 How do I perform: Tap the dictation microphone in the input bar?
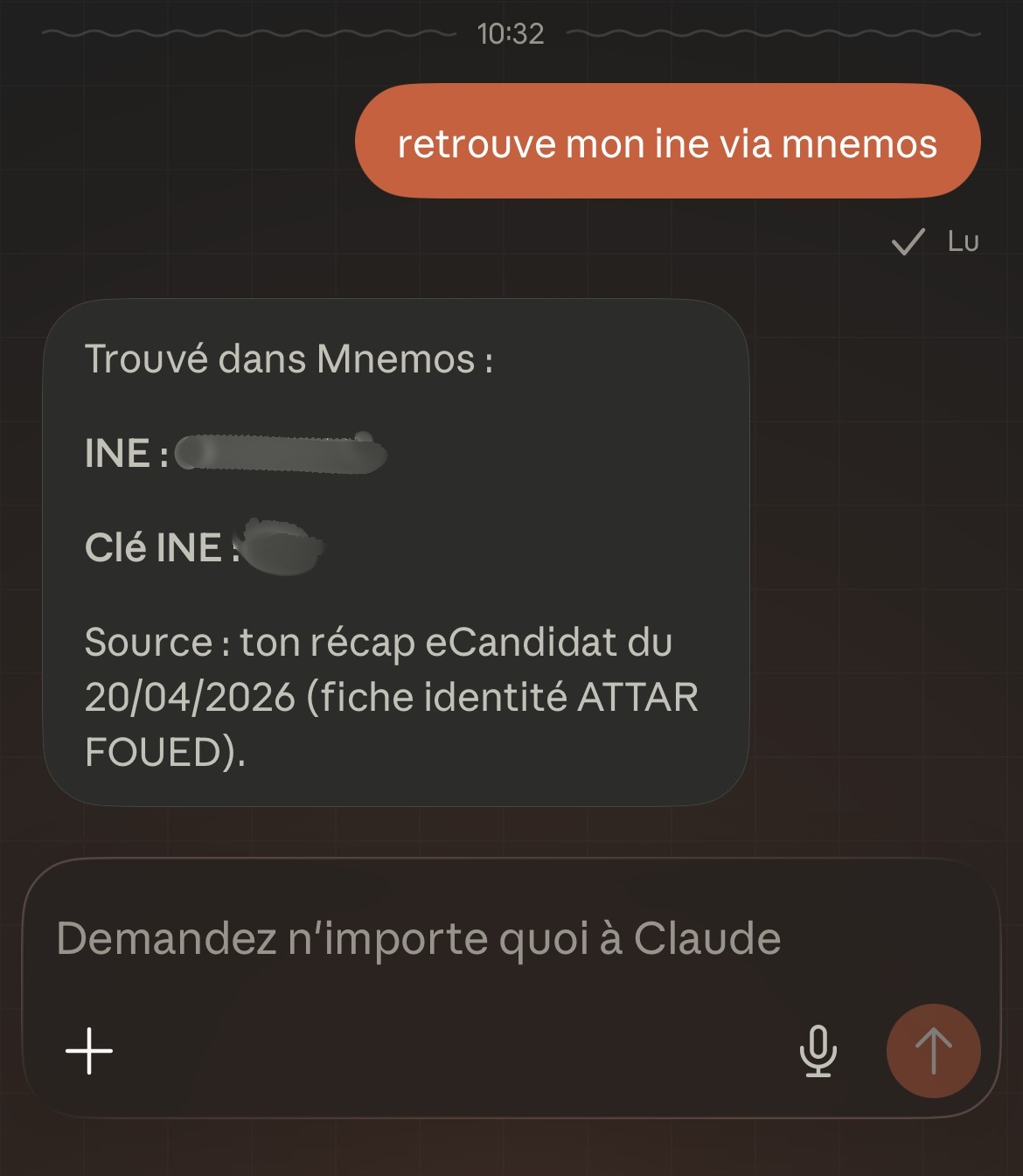pos(819,1053)
